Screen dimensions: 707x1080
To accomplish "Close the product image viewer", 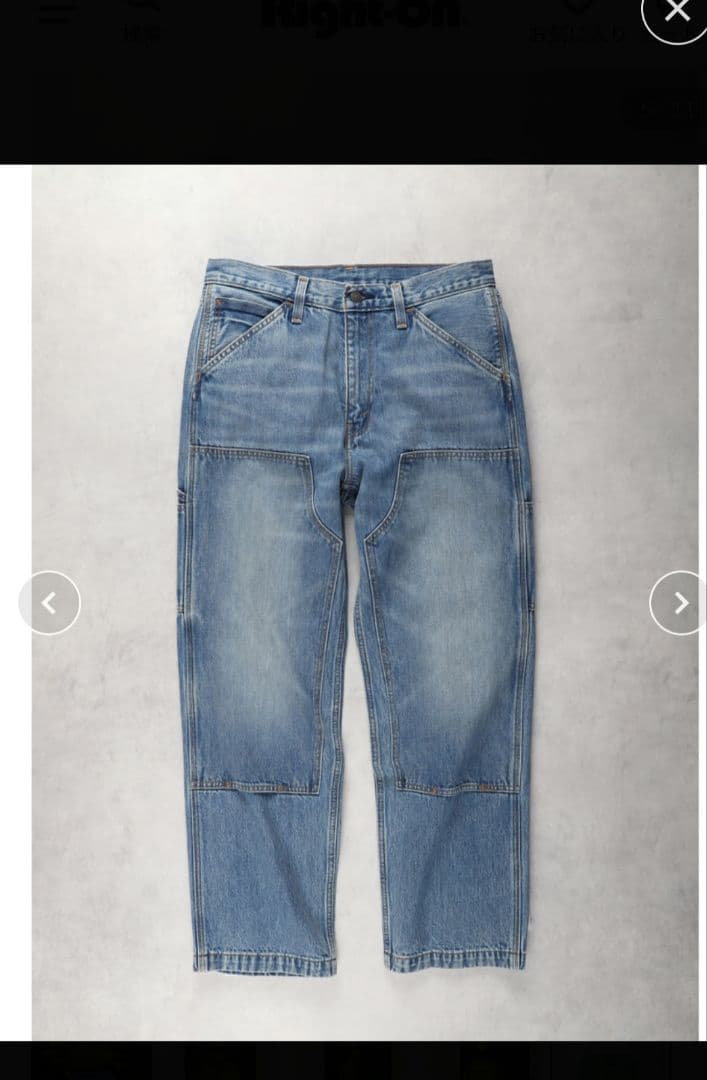I will click(x=677, y=12).
